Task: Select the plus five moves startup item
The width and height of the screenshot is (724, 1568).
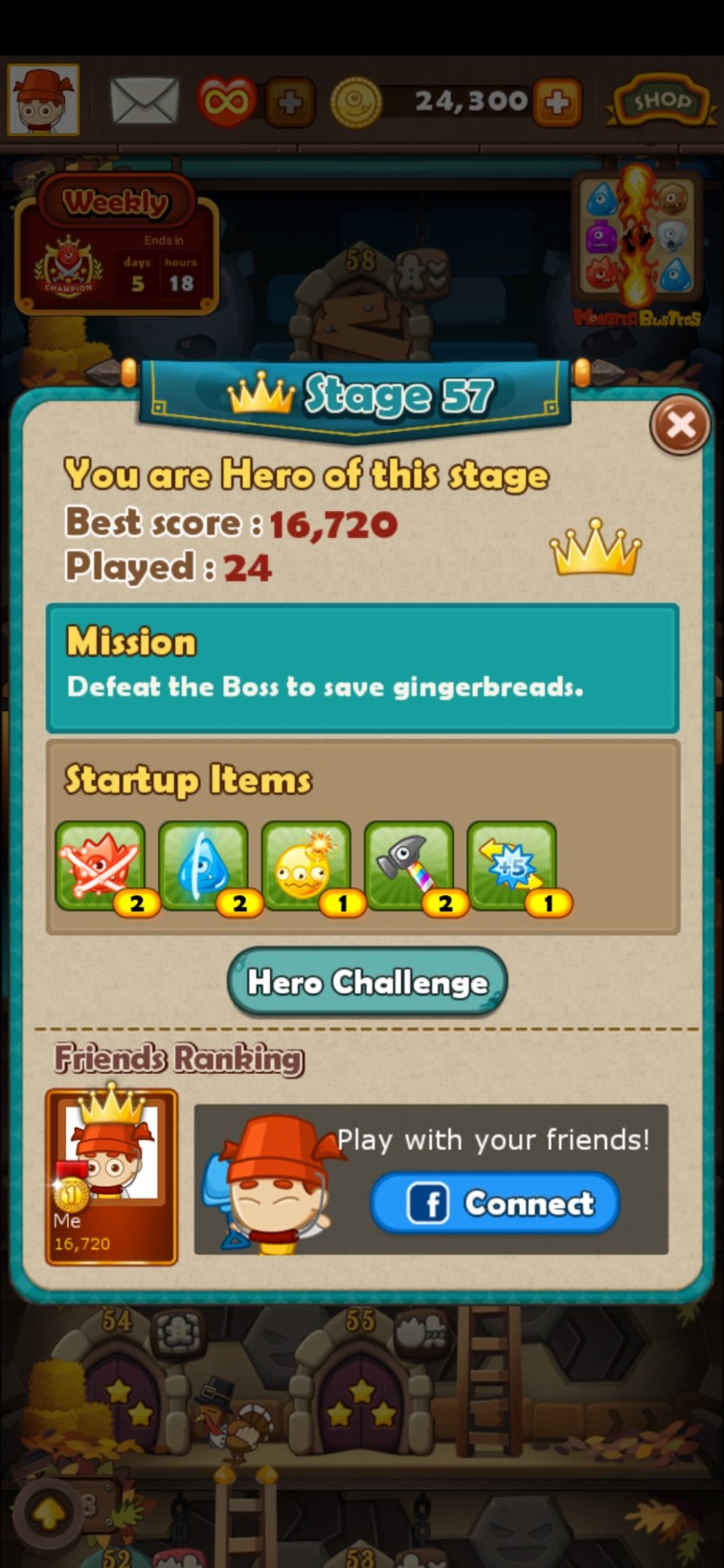Action: point(512,866)
